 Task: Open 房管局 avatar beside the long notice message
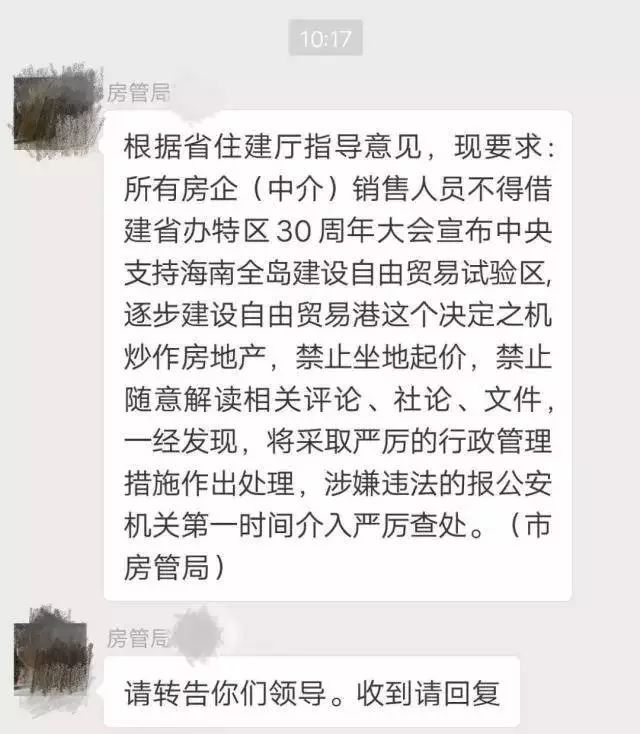click(x=54, y=110)
